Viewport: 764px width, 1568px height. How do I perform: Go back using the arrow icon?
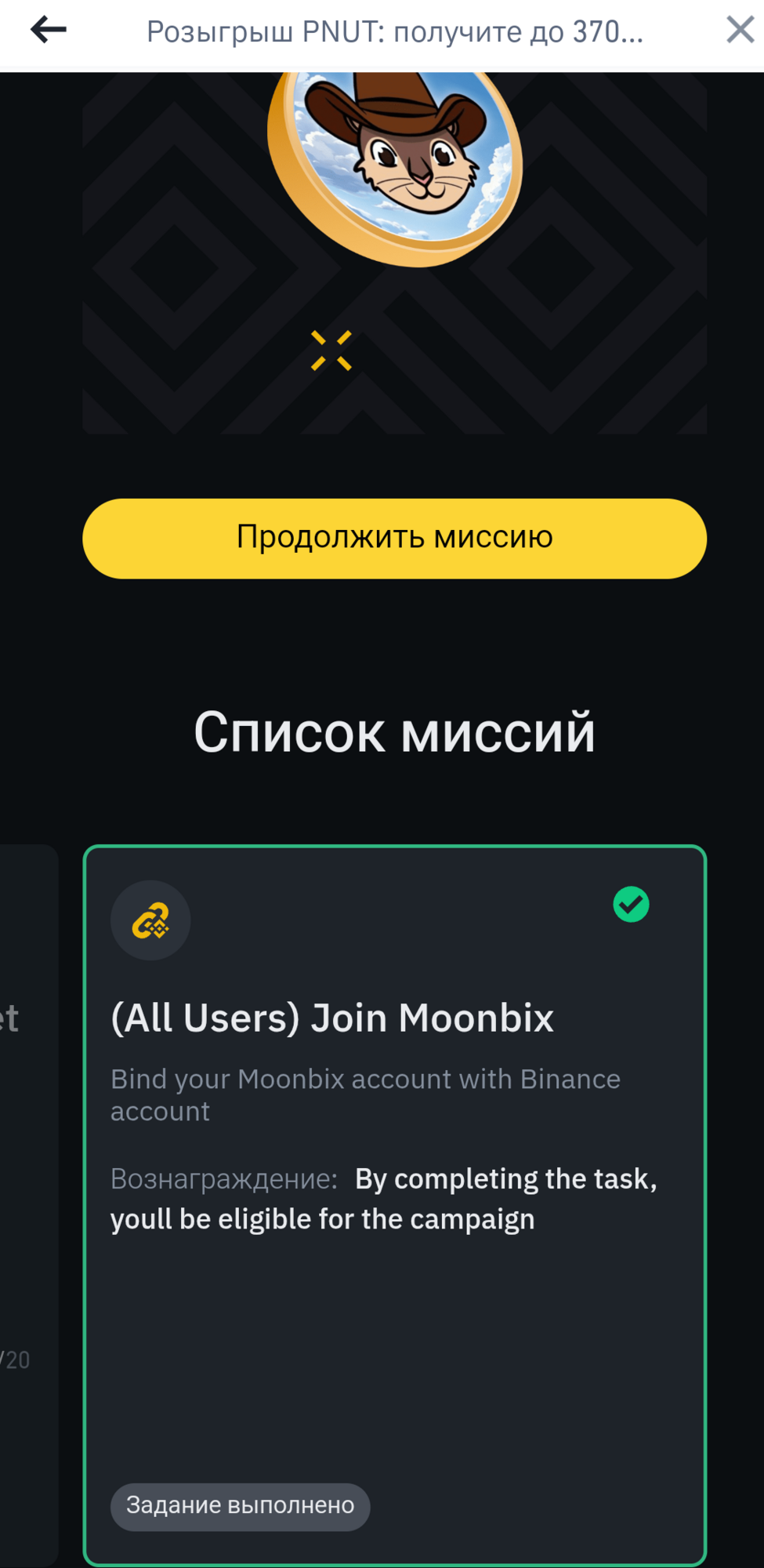point(49,31)
